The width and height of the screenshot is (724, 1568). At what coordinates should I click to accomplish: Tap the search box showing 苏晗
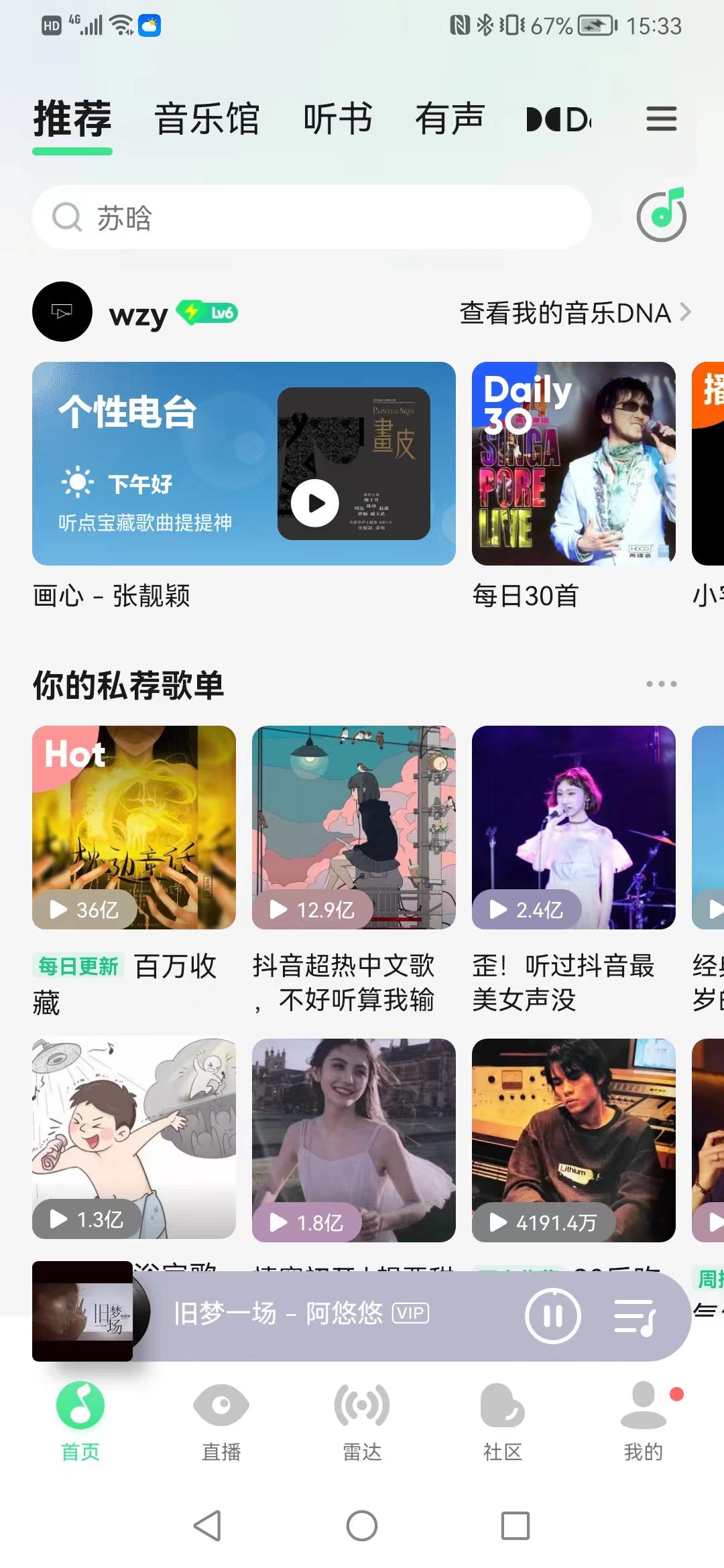click(x=312, y=218)
